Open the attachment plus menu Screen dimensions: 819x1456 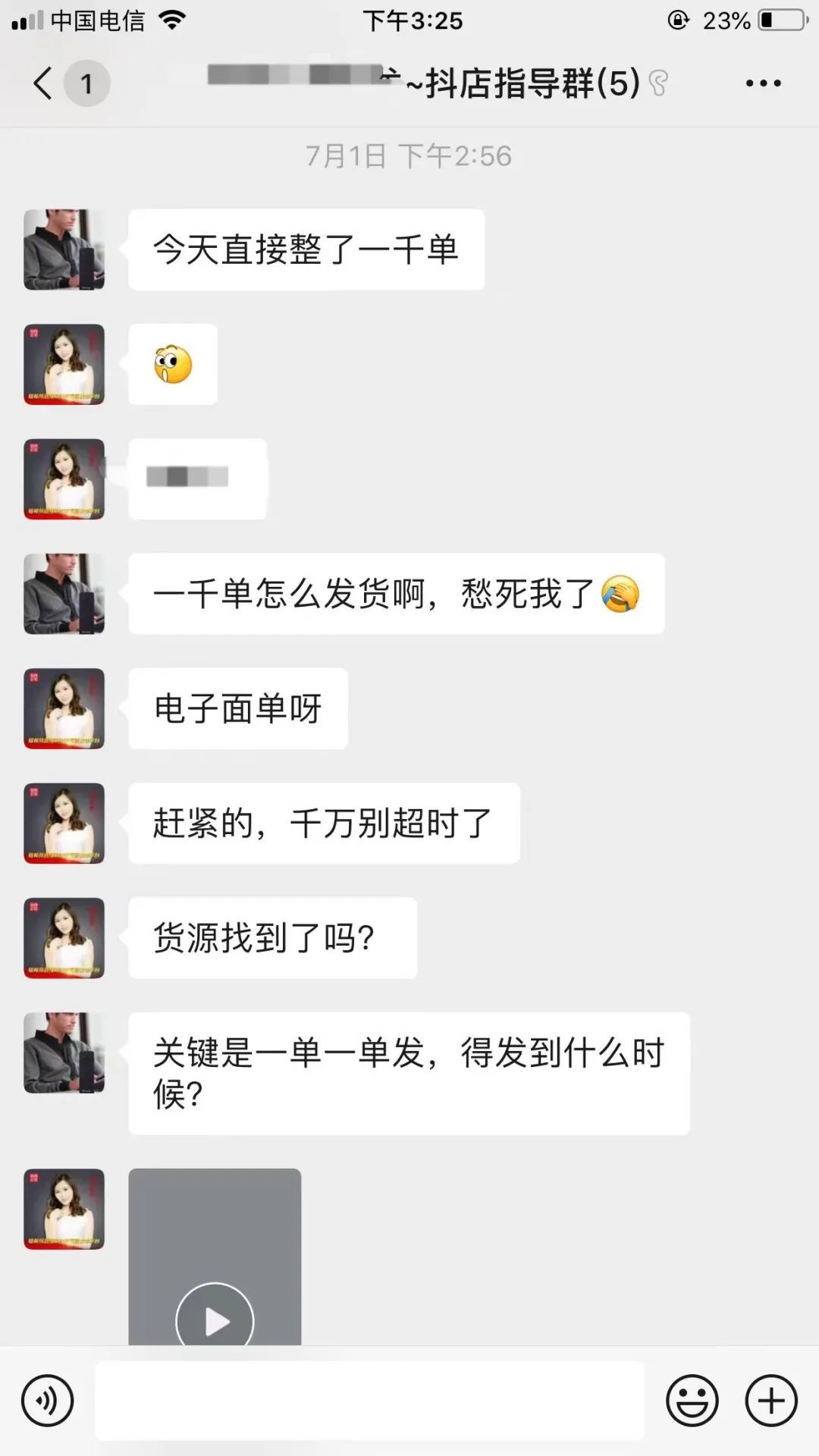click(x=770, y=1399)
